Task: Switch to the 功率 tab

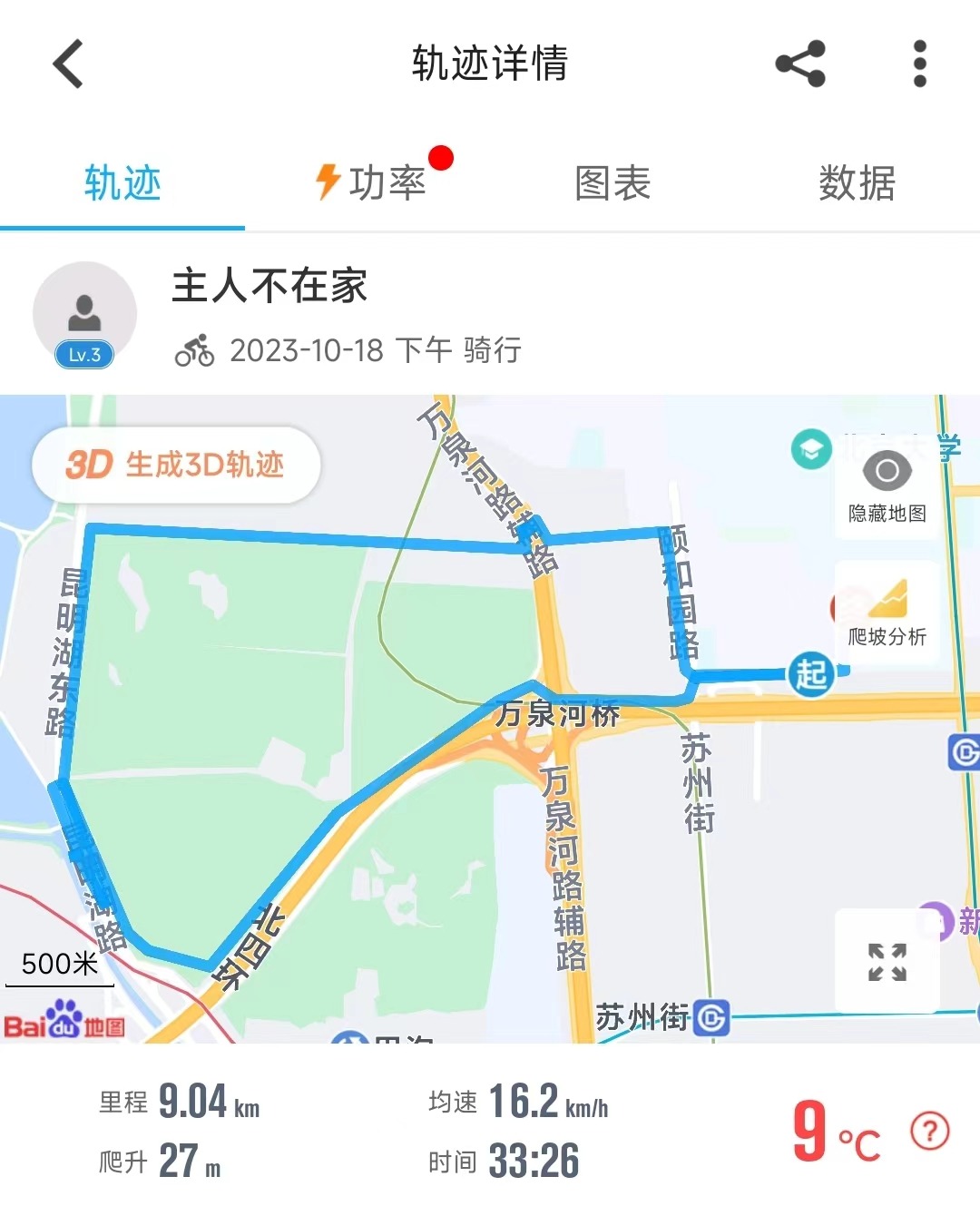Action: pos(372,183)
